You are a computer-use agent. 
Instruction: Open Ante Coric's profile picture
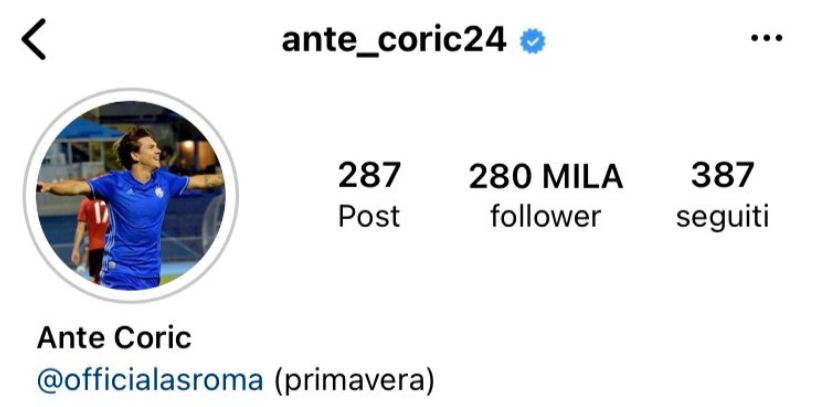(x=131, y=195)
